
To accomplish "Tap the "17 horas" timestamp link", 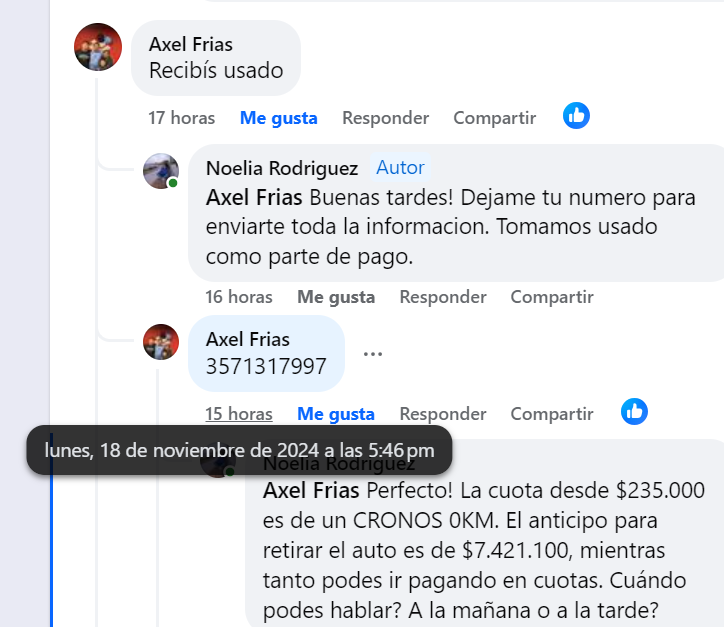I will pyautogui.click(x=181, y=118).
